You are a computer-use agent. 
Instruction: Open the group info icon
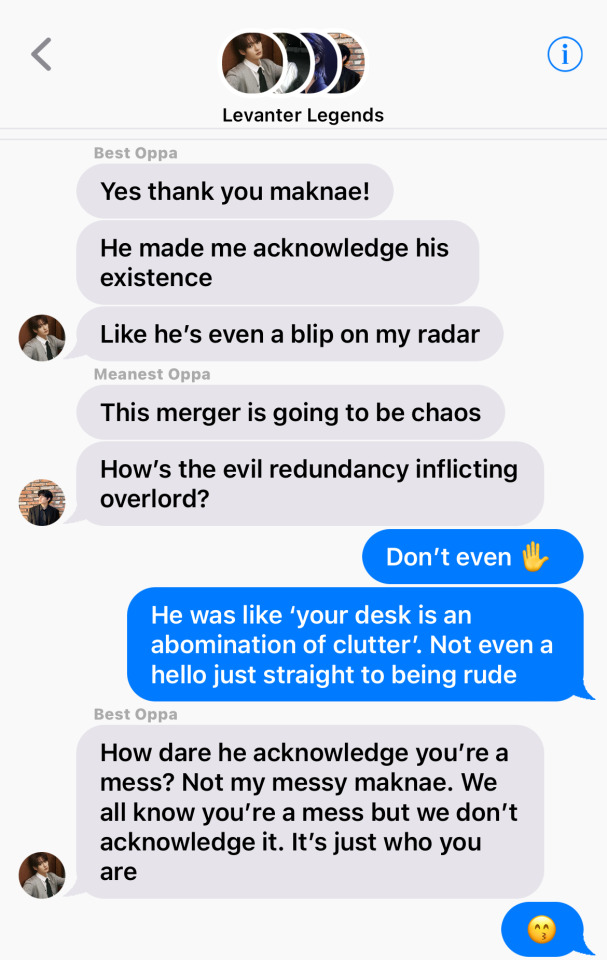tap(565, 55)
